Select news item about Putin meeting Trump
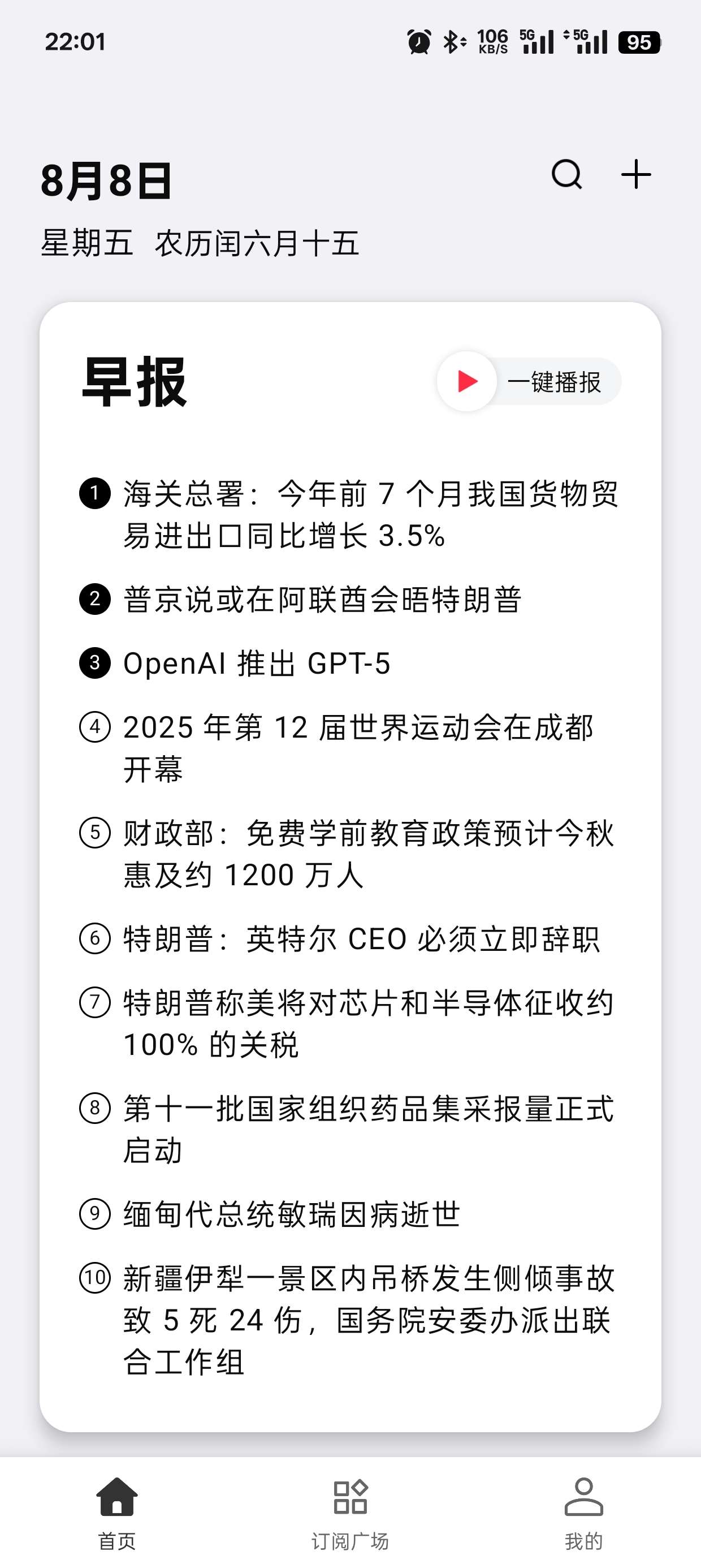This screenshot has height=1568, width=701. (x=326, y=600)
